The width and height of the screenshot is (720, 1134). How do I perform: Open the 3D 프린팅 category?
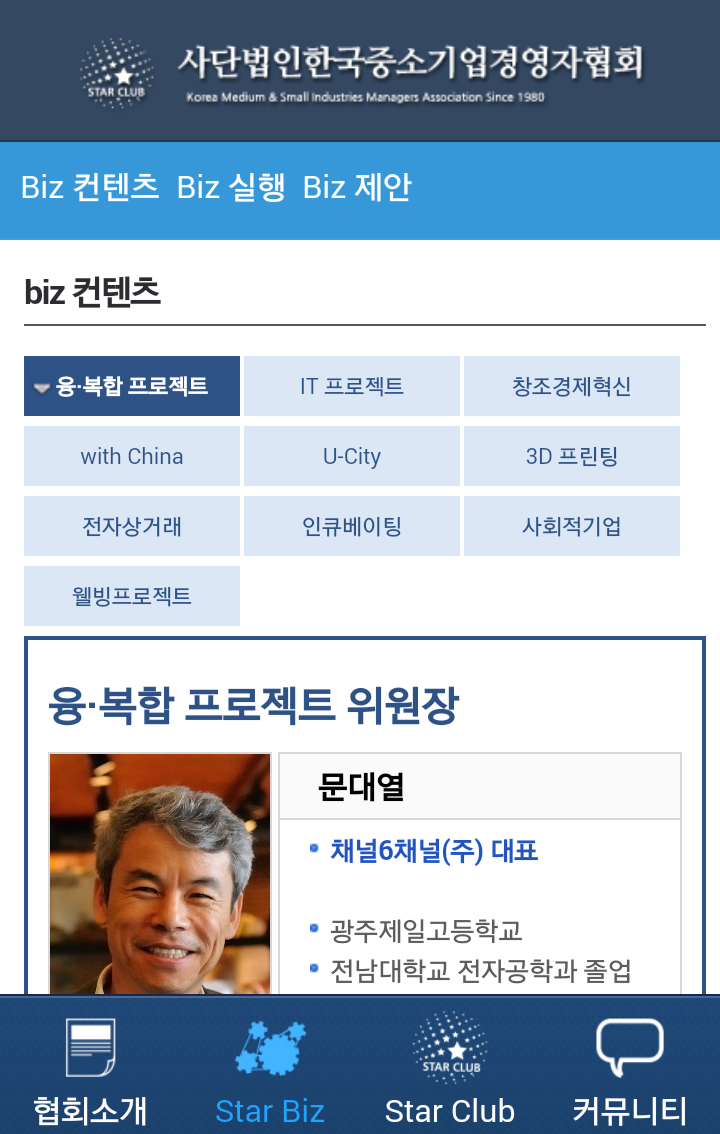572,456
